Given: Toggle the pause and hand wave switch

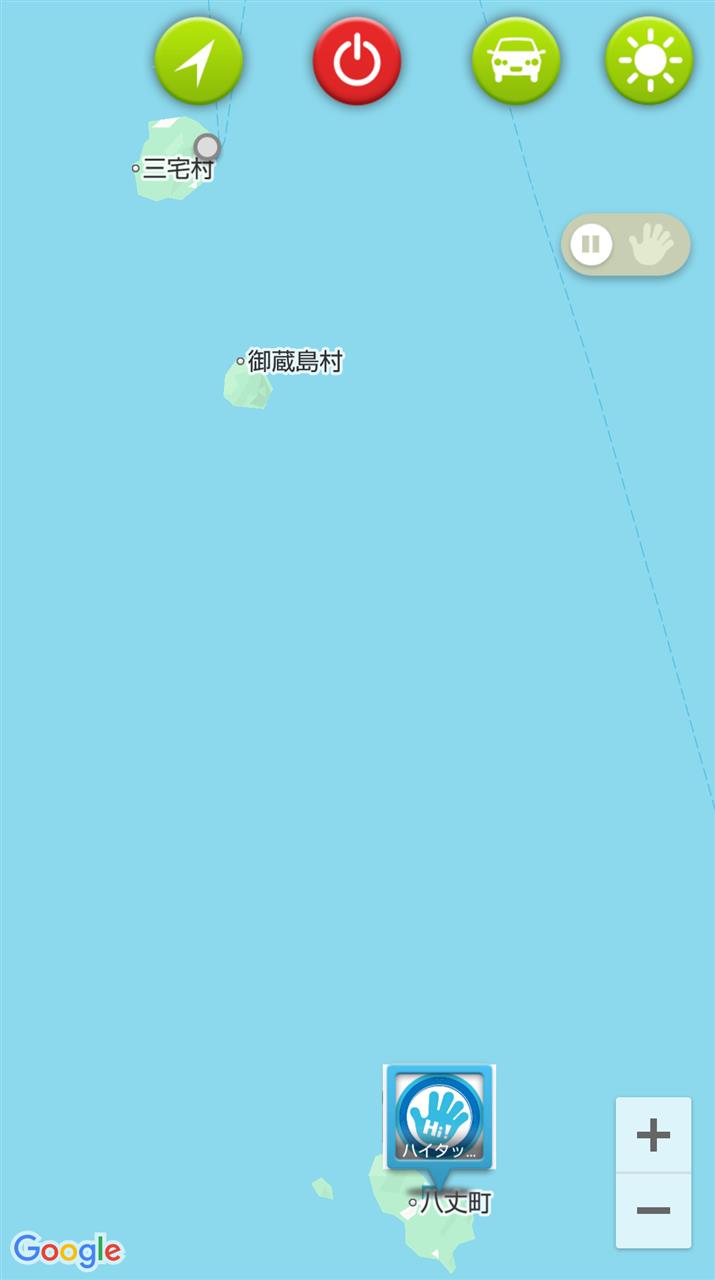Looking at the screenshot, I should coord(626,244).
